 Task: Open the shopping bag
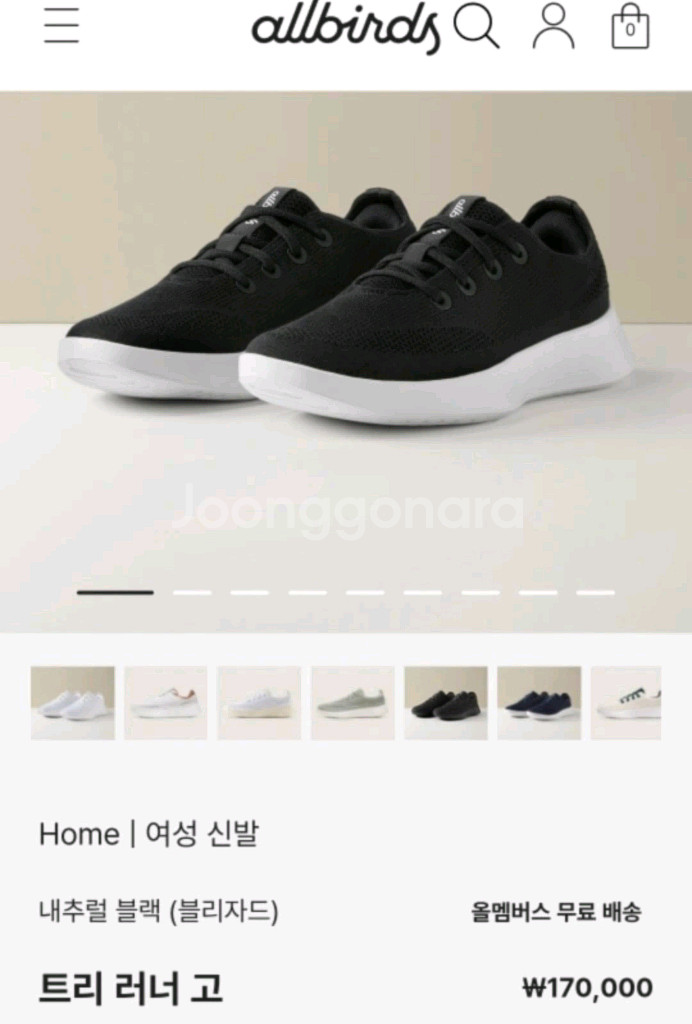[630, 26]
